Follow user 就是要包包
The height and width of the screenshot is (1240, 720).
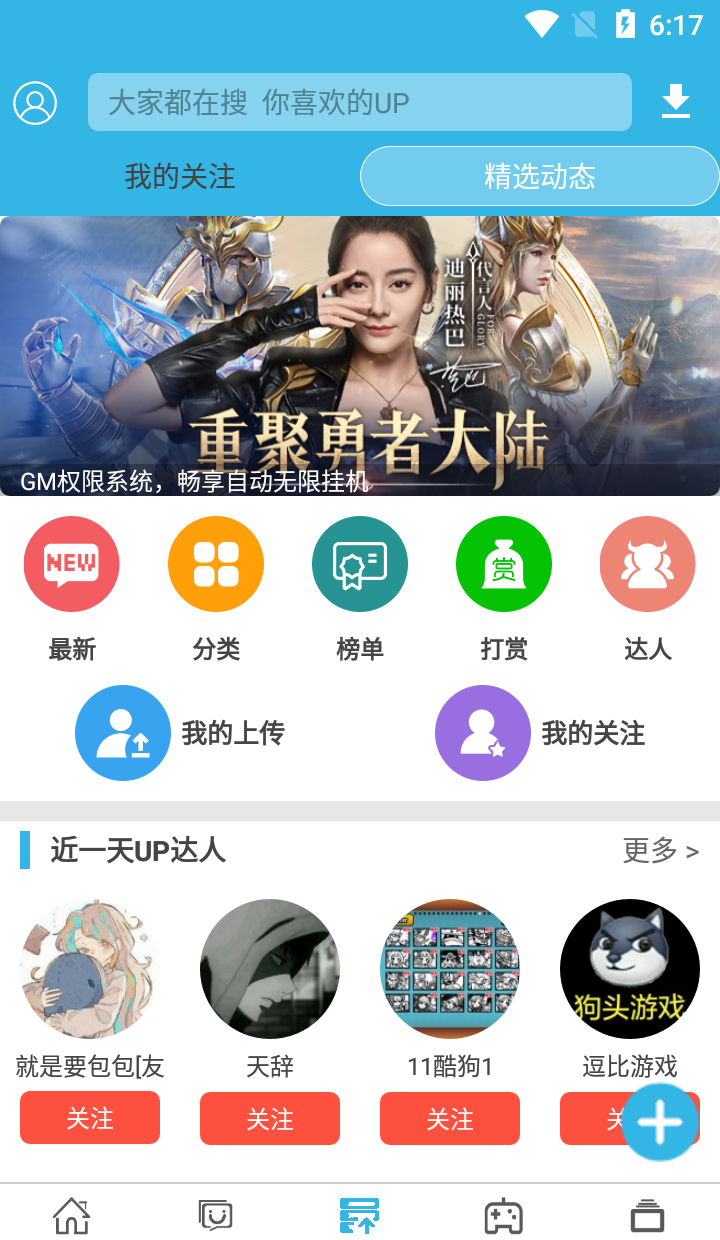pyautogui.click(x=90, y=1118)
